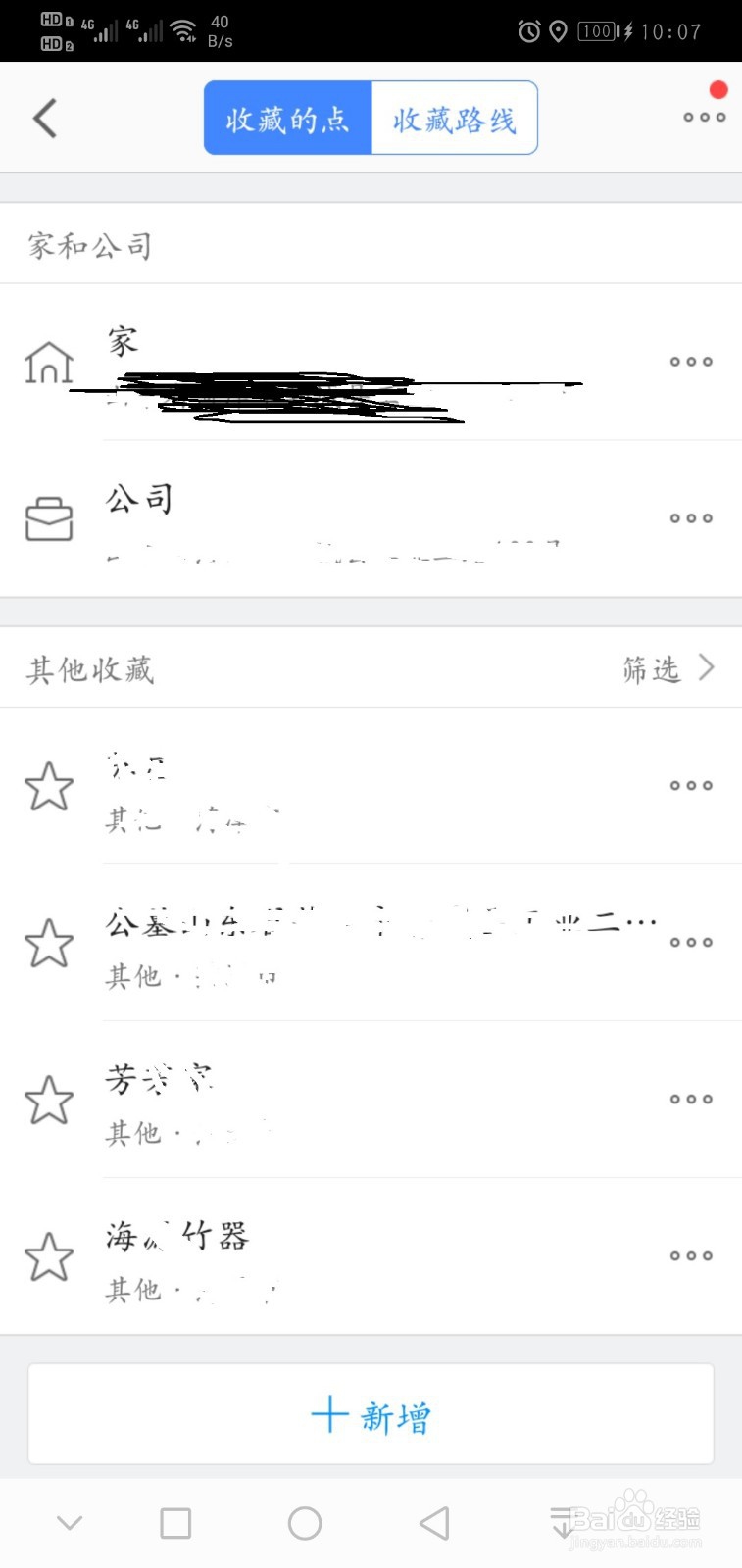Click the home icon next to 家
The height and width of the screenshot is (1568, 742).
tap(49, 363)
